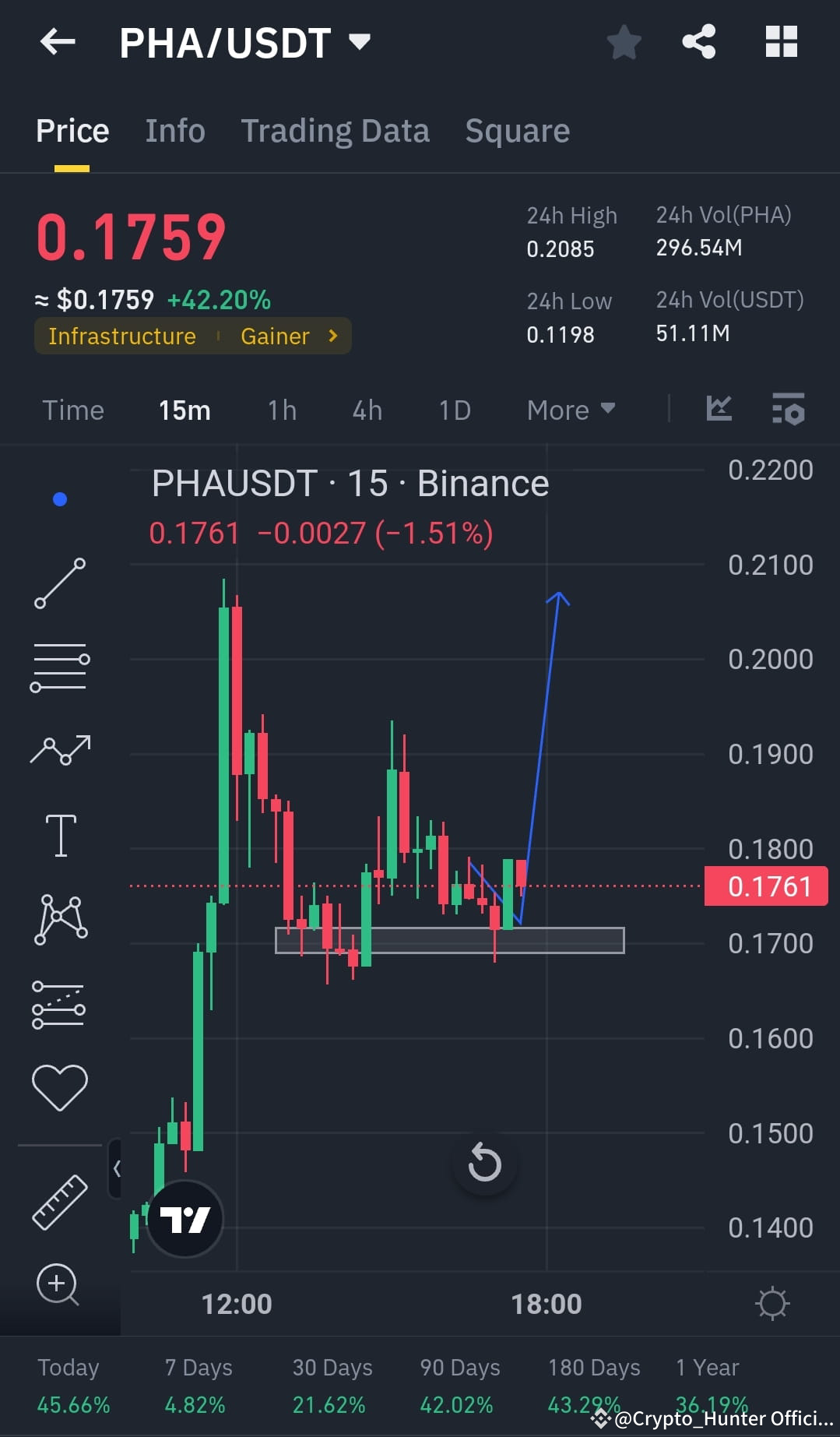Select the trend line drawing tool

click(x=60, y=583)
